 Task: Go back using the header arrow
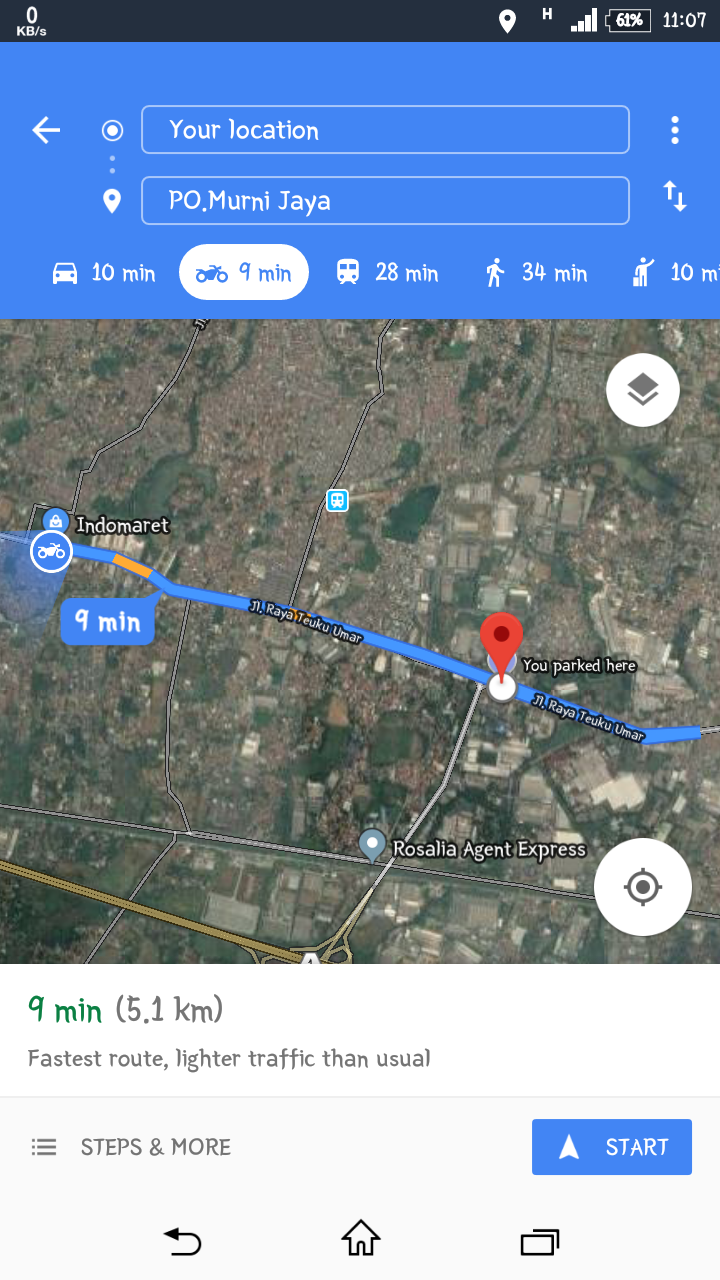point(46,130)
